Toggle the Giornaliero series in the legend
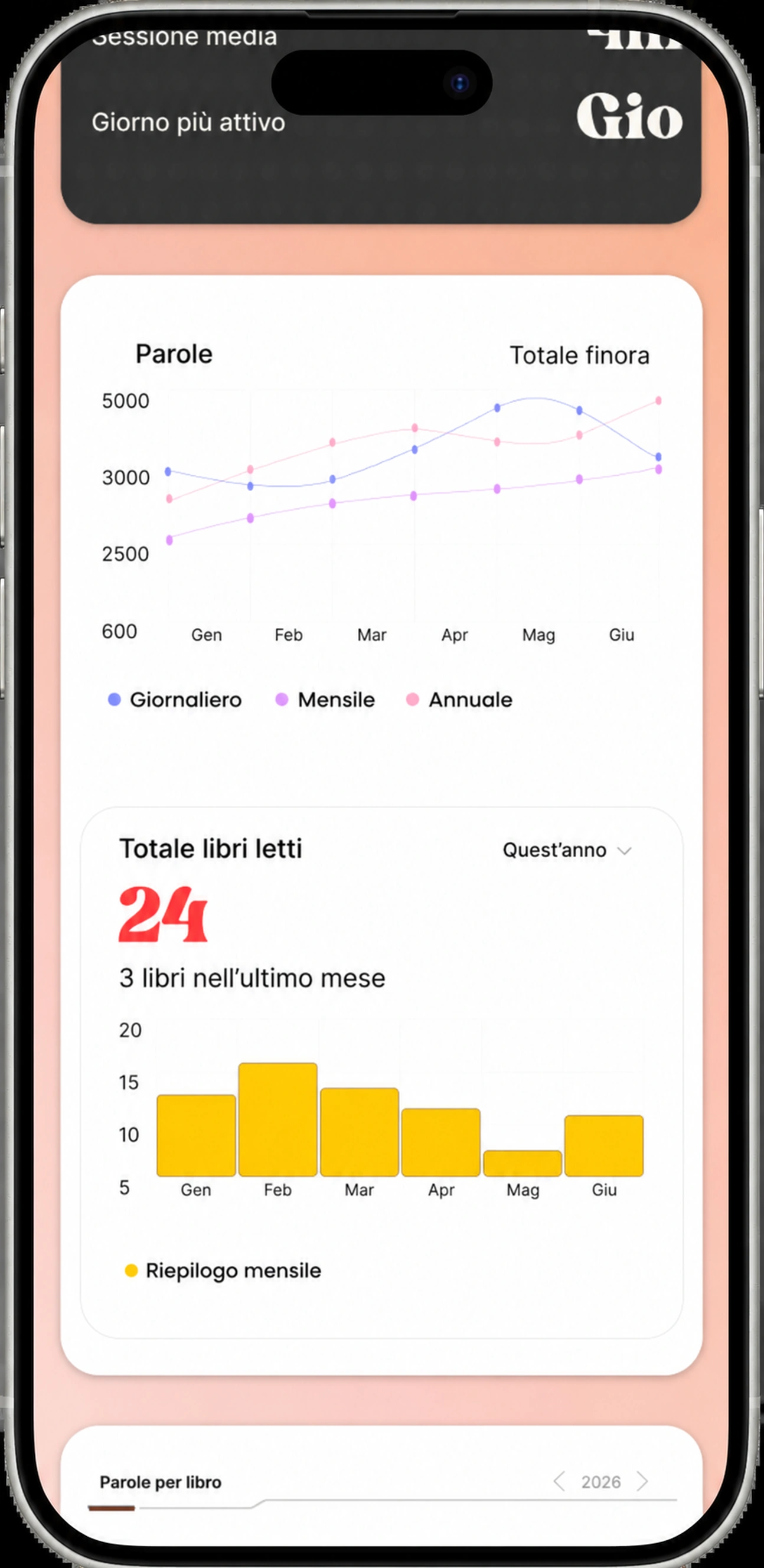Image resolution: width=764 pixels, height=1568 pixels. click(x=175, y=700)
